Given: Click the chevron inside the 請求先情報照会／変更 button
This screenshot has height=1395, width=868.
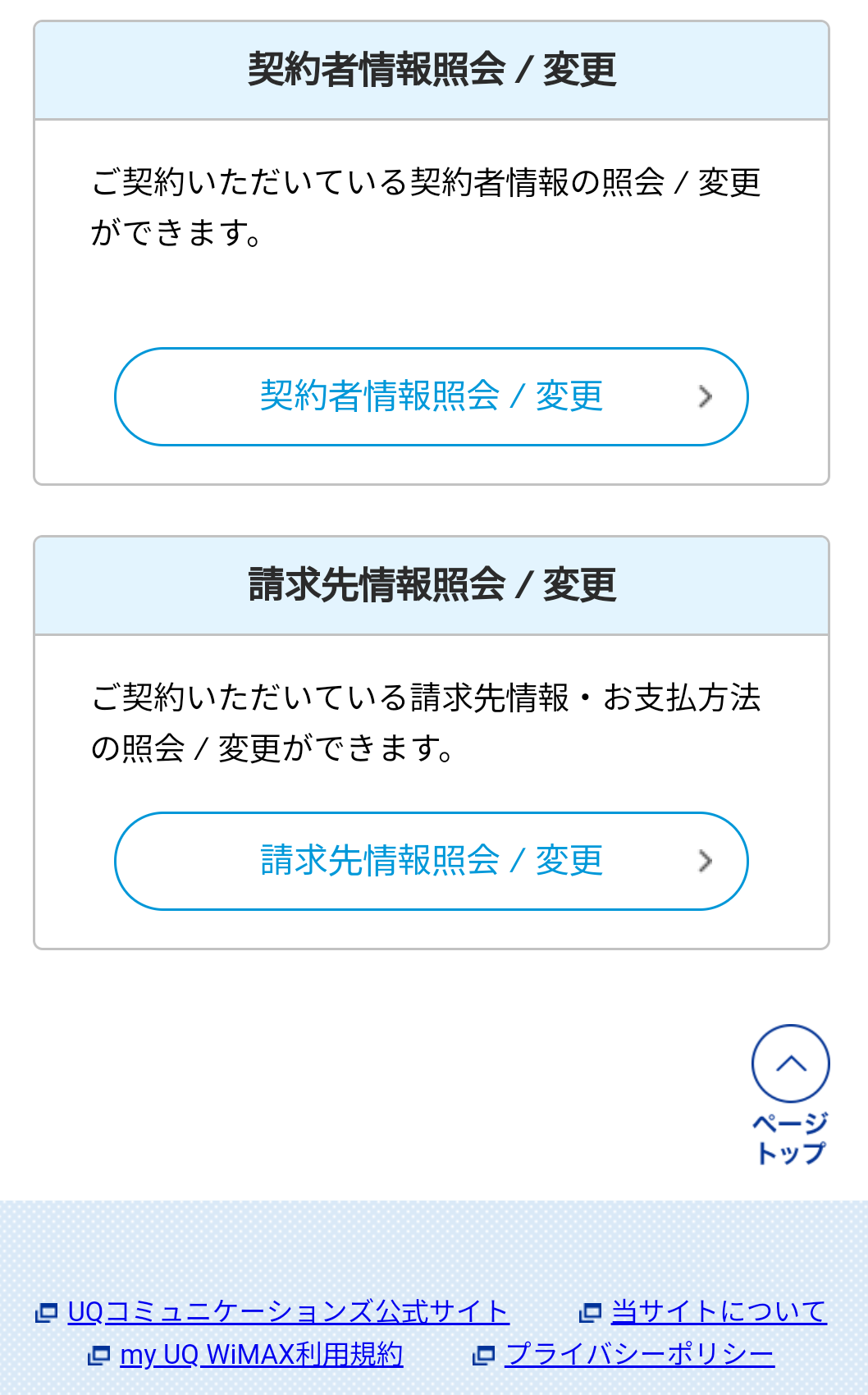Looking at the screenshot, I should click(x=706, y=861).
